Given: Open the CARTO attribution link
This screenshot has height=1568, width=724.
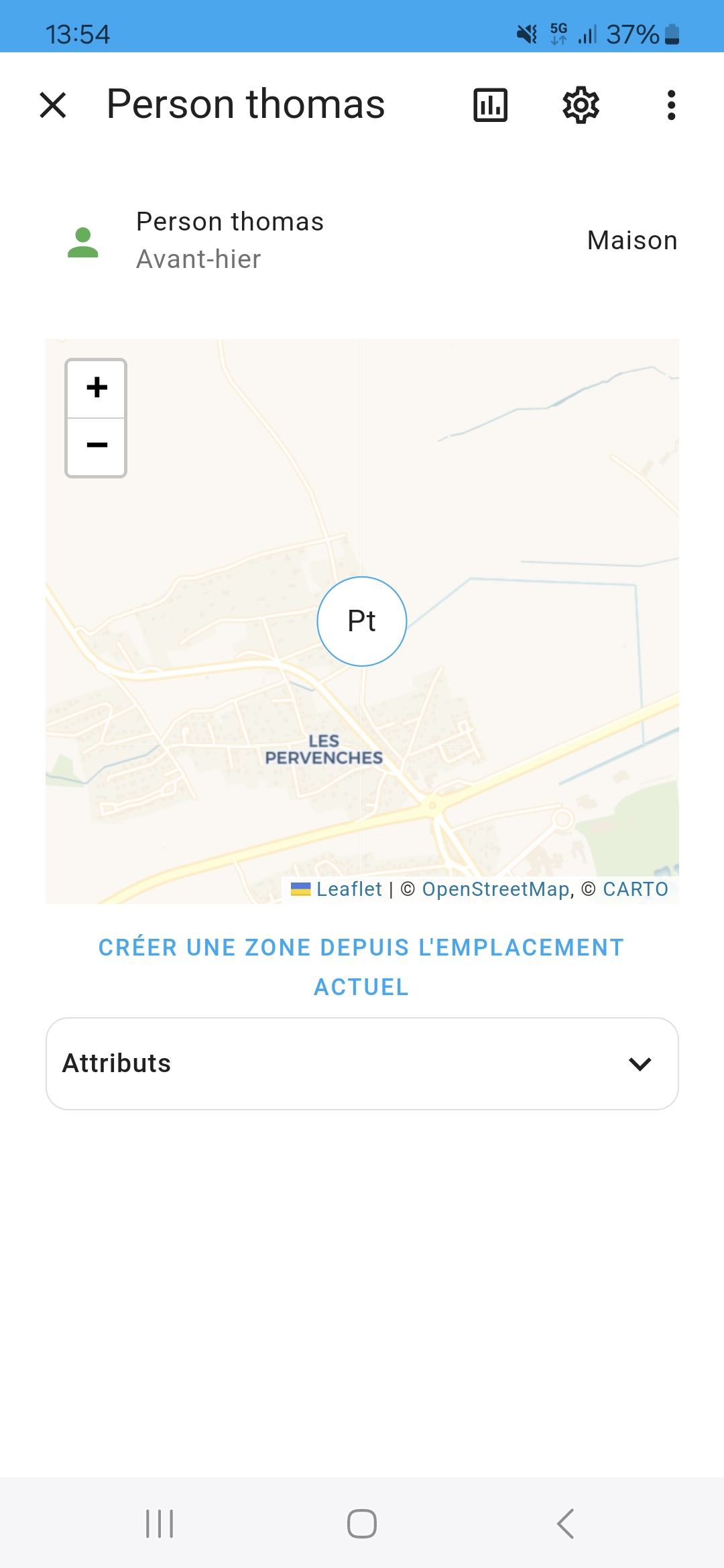Looking at the screenshot, I should [x=636, y=889].
